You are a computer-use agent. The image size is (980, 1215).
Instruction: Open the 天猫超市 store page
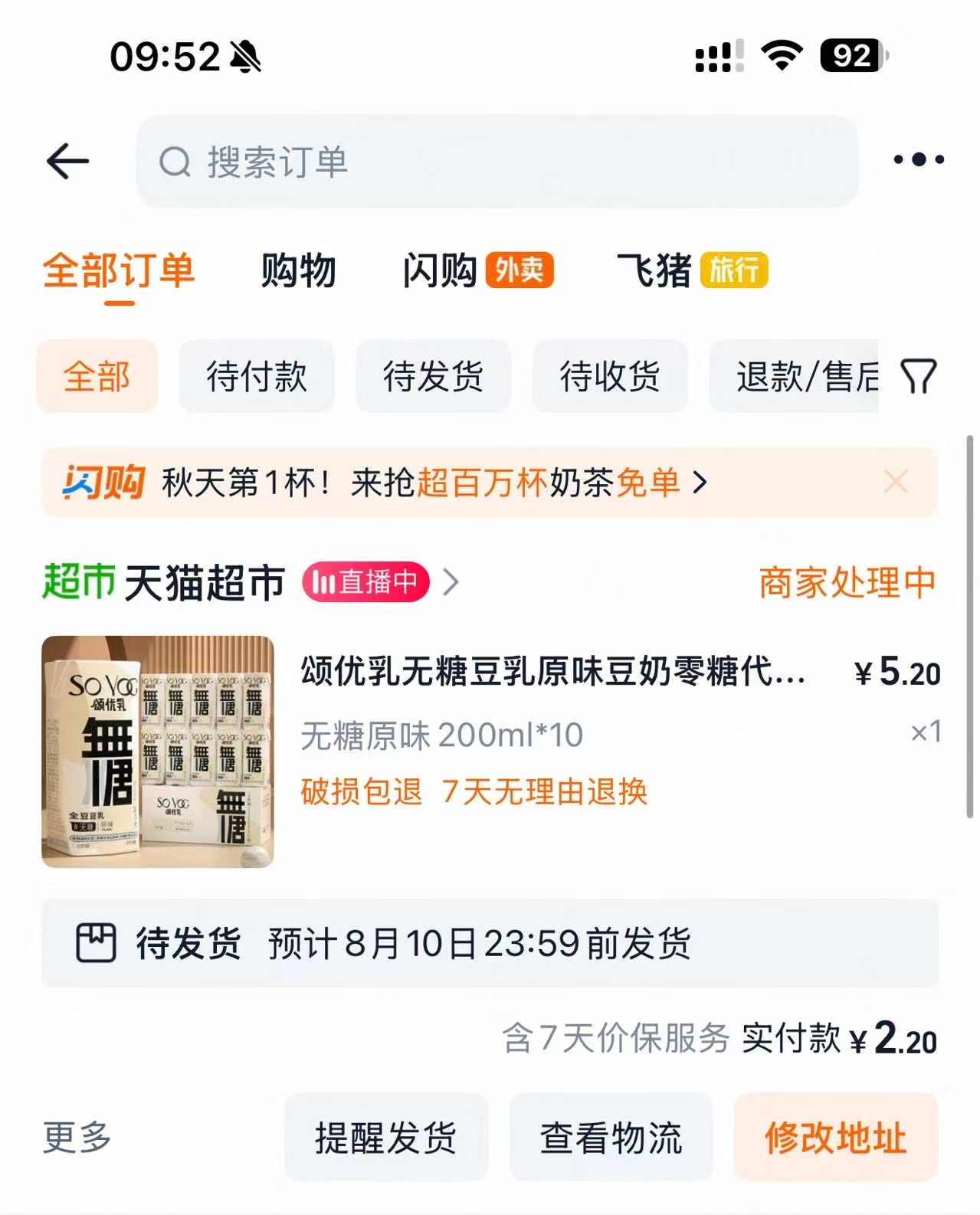[x=203, y=583]
